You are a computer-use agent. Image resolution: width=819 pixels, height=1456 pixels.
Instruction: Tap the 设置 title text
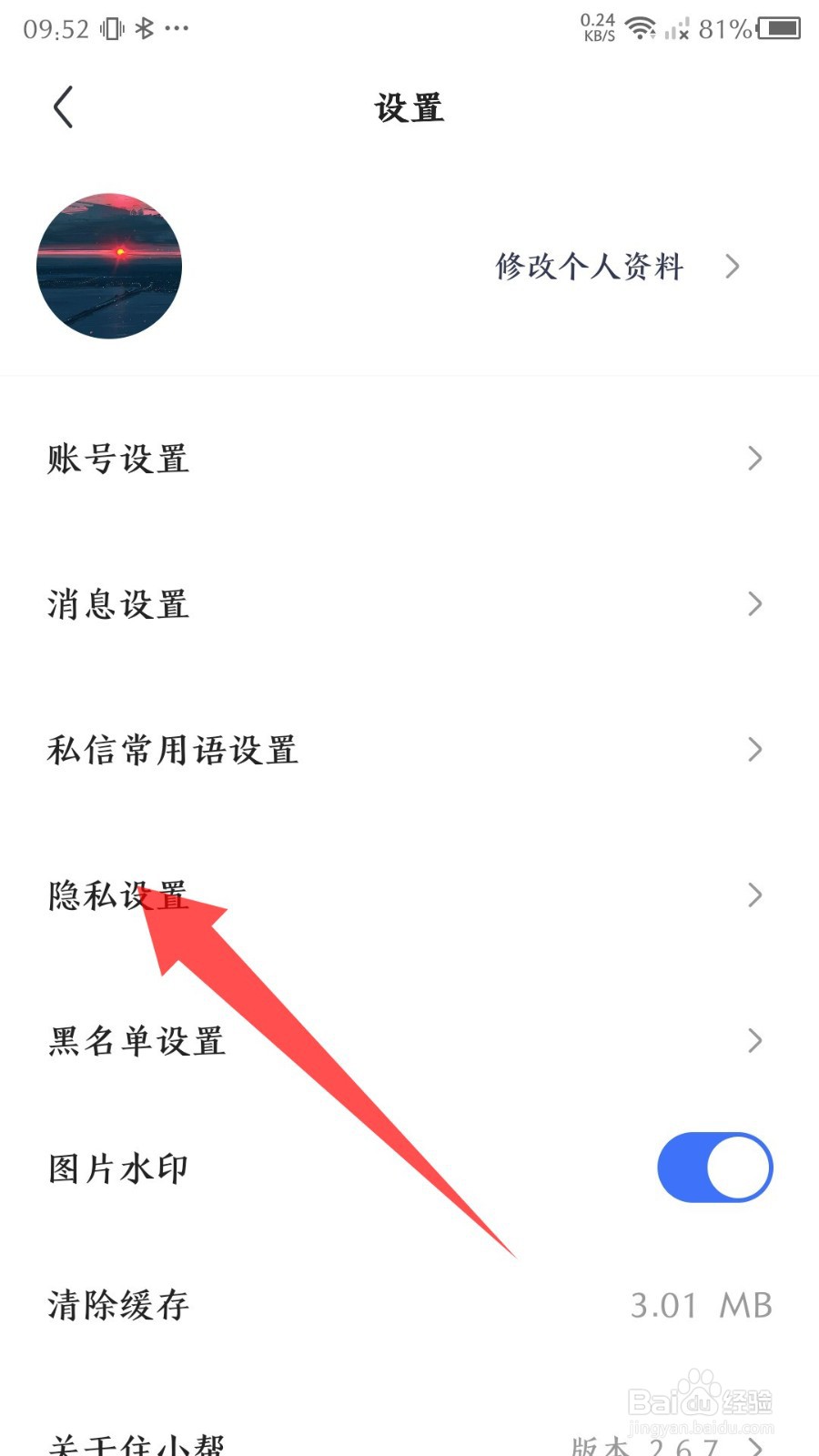[x=409, y=106]
